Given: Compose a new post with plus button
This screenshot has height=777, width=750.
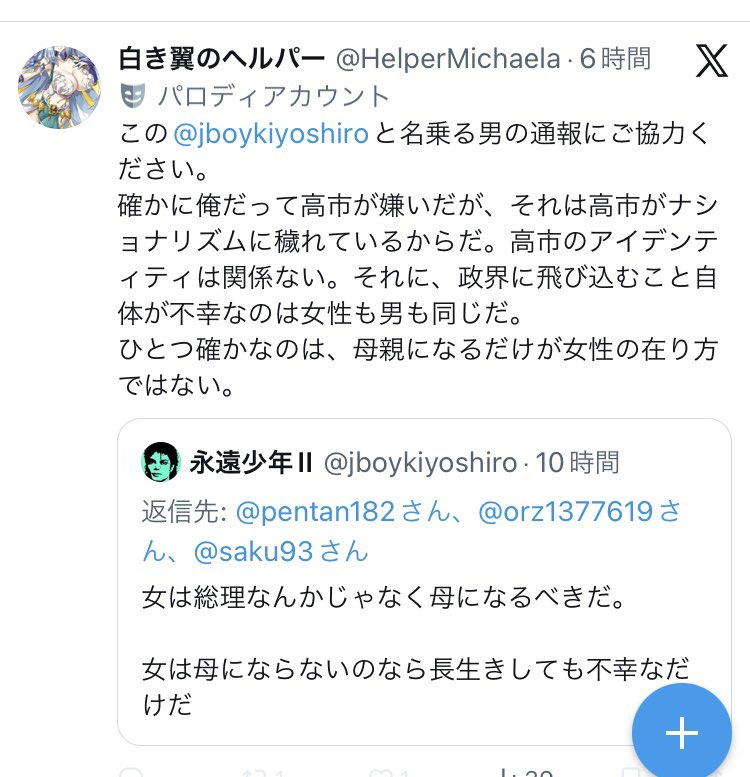Looking at the screenshot, I should coord(681,732).
